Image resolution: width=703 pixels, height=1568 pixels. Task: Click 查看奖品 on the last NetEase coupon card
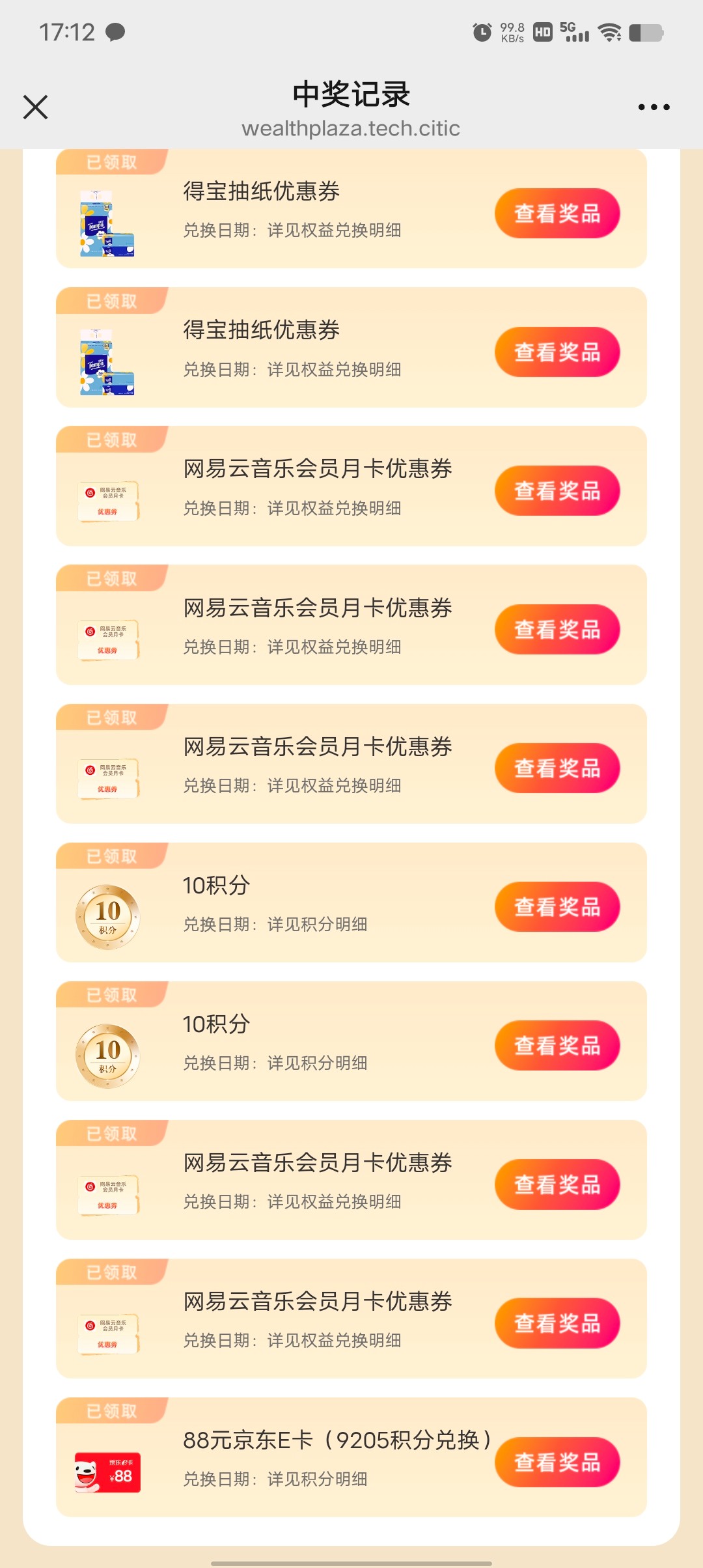pos(557,1322)
